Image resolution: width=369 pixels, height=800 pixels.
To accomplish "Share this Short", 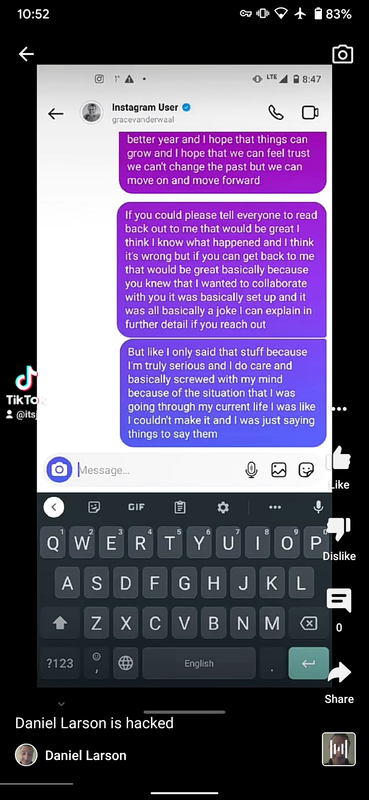I will [339, 672].
